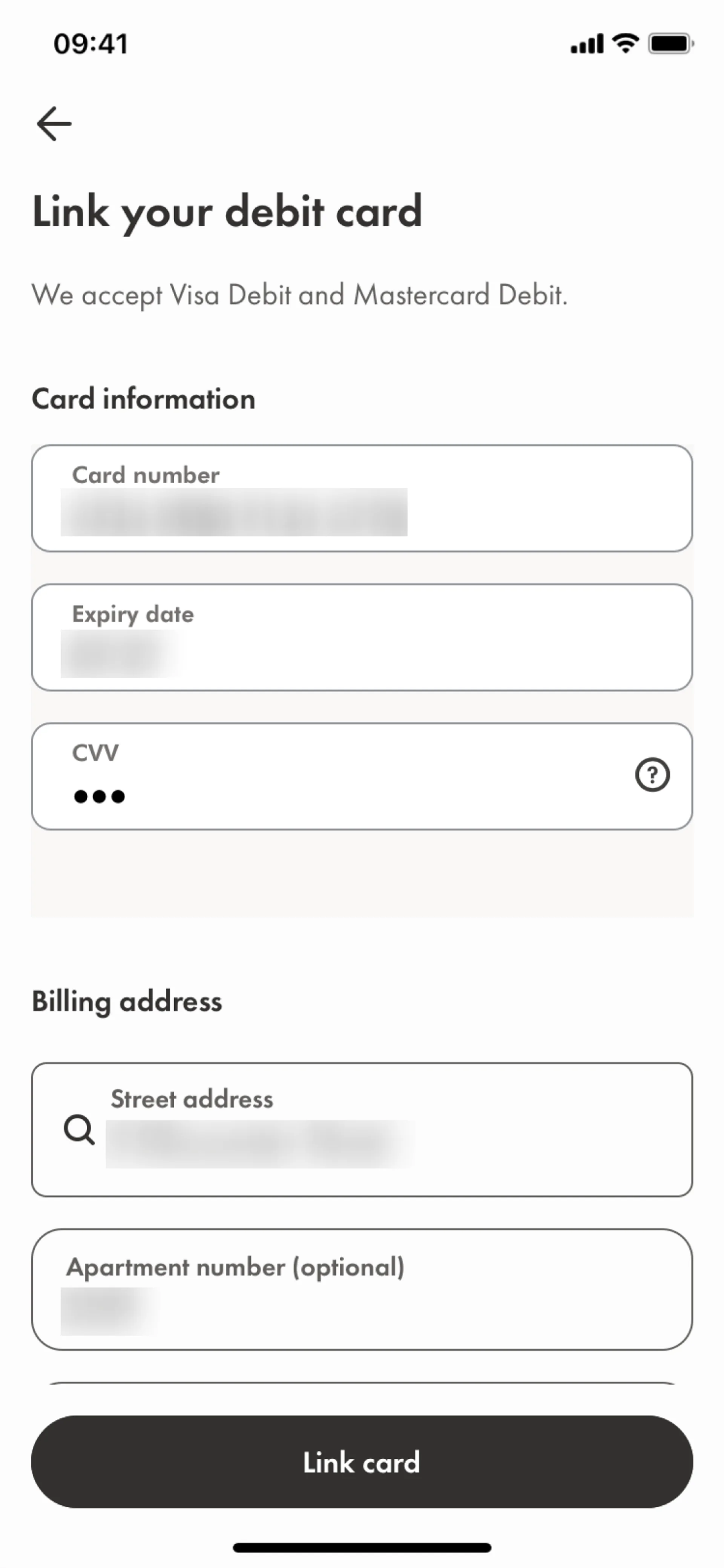
Task: Select the Apartment number field
Action: (x=362, y=1289)
